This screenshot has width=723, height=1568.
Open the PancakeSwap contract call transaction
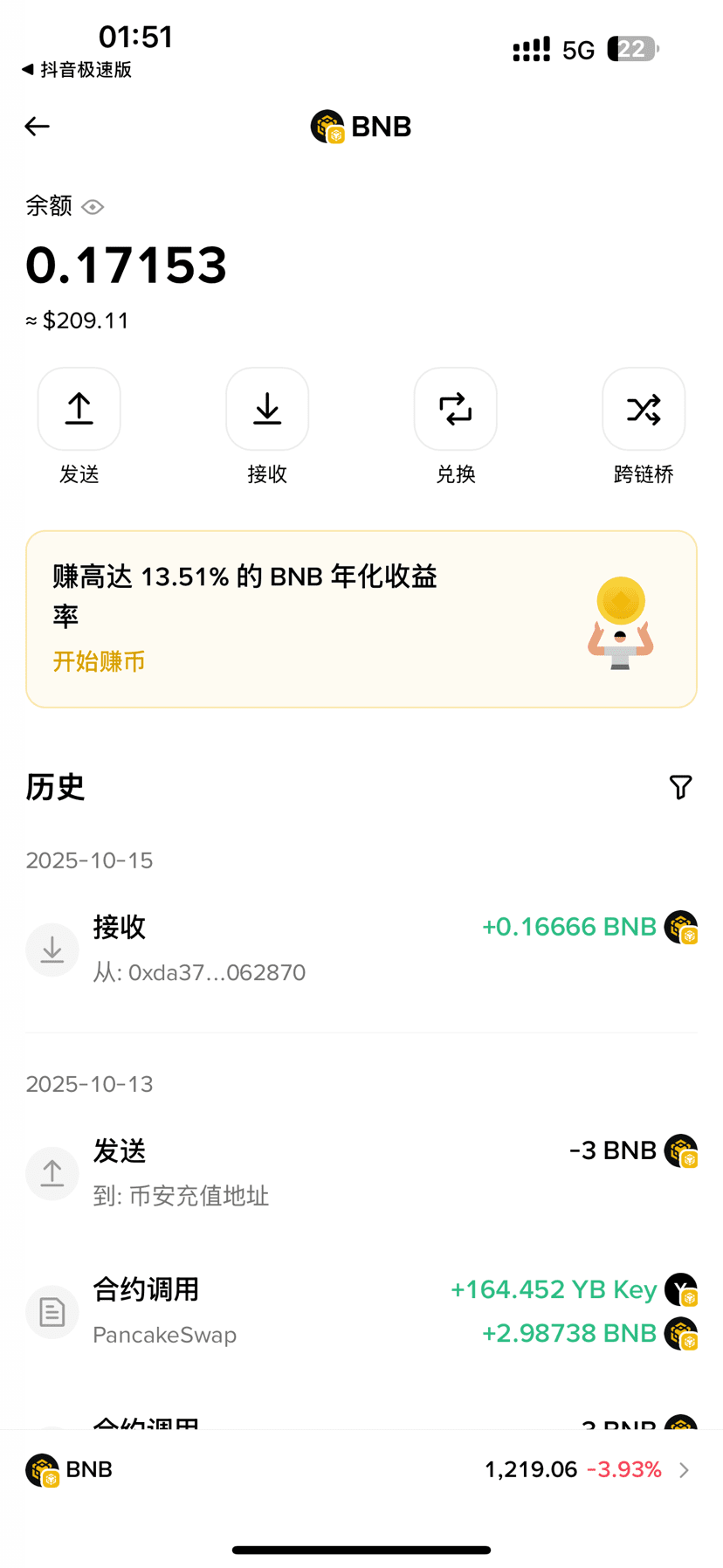[361, 1311]
